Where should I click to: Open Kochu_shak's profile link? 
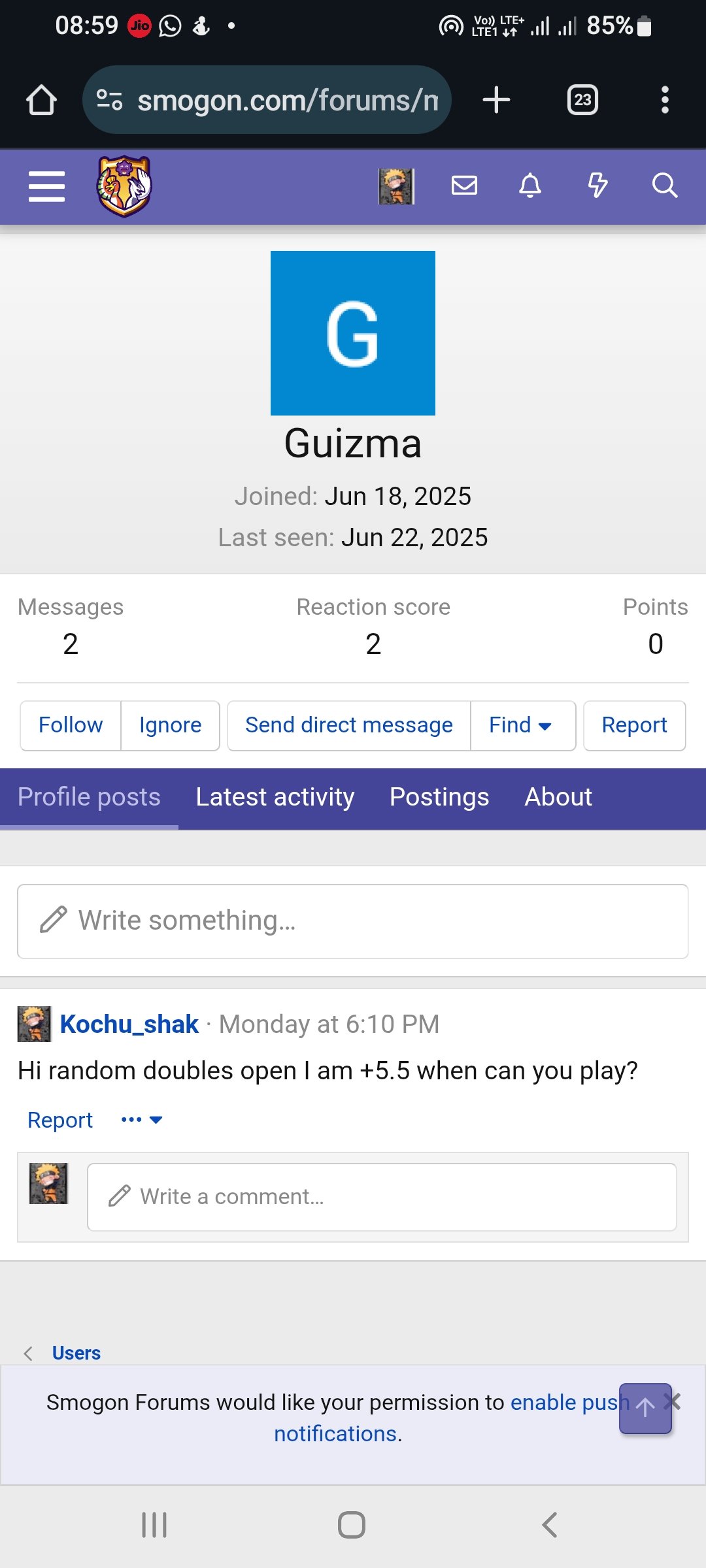pyautogui.click(x=129, y=1024)
